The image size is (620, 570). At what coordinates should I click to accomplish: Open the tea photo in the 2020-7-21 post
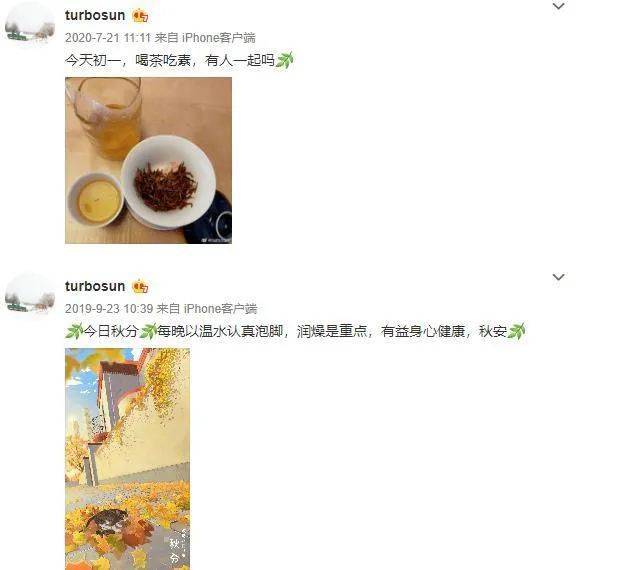[x=148, y=160]
